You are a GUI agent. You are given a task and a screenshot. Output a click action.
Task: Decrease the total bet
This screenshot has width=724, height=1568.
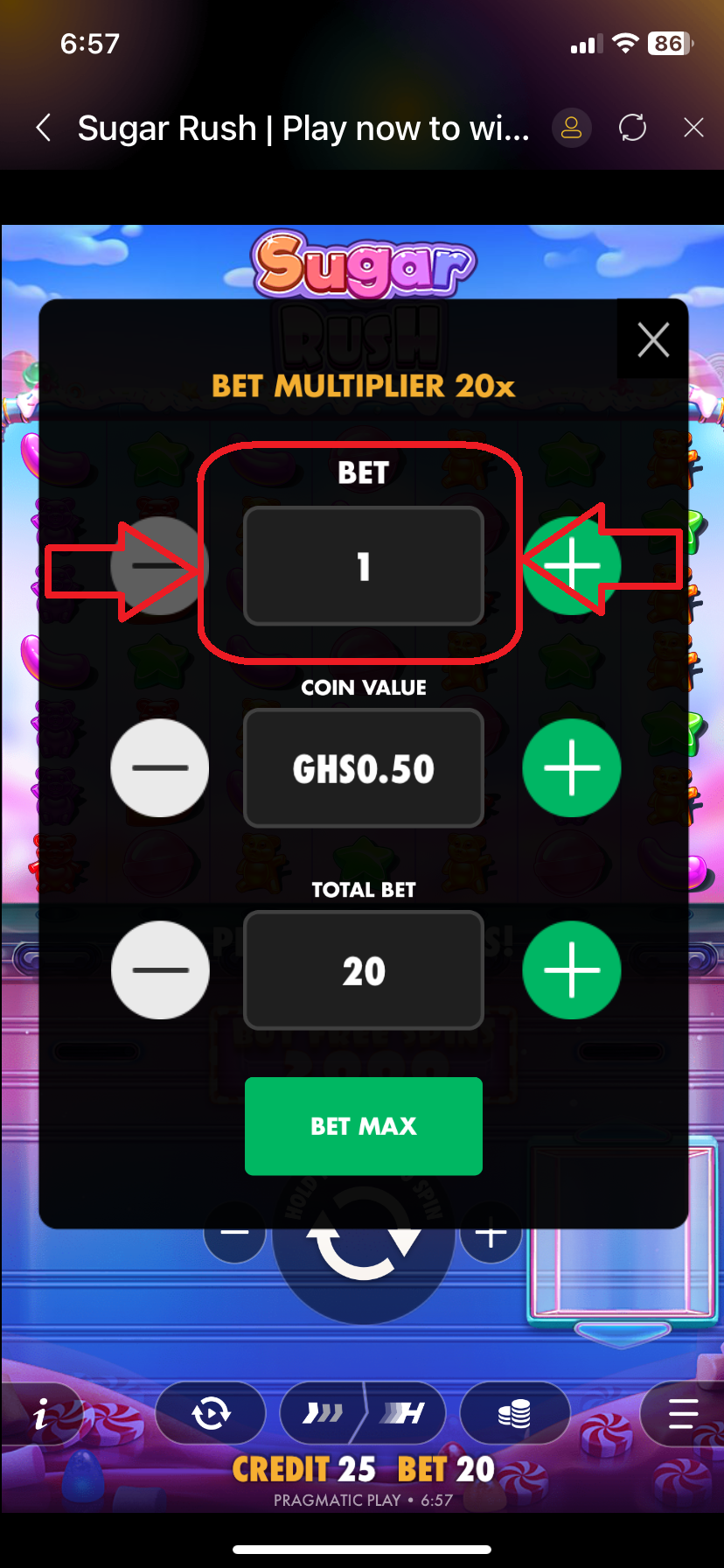[x=160, y=970]
